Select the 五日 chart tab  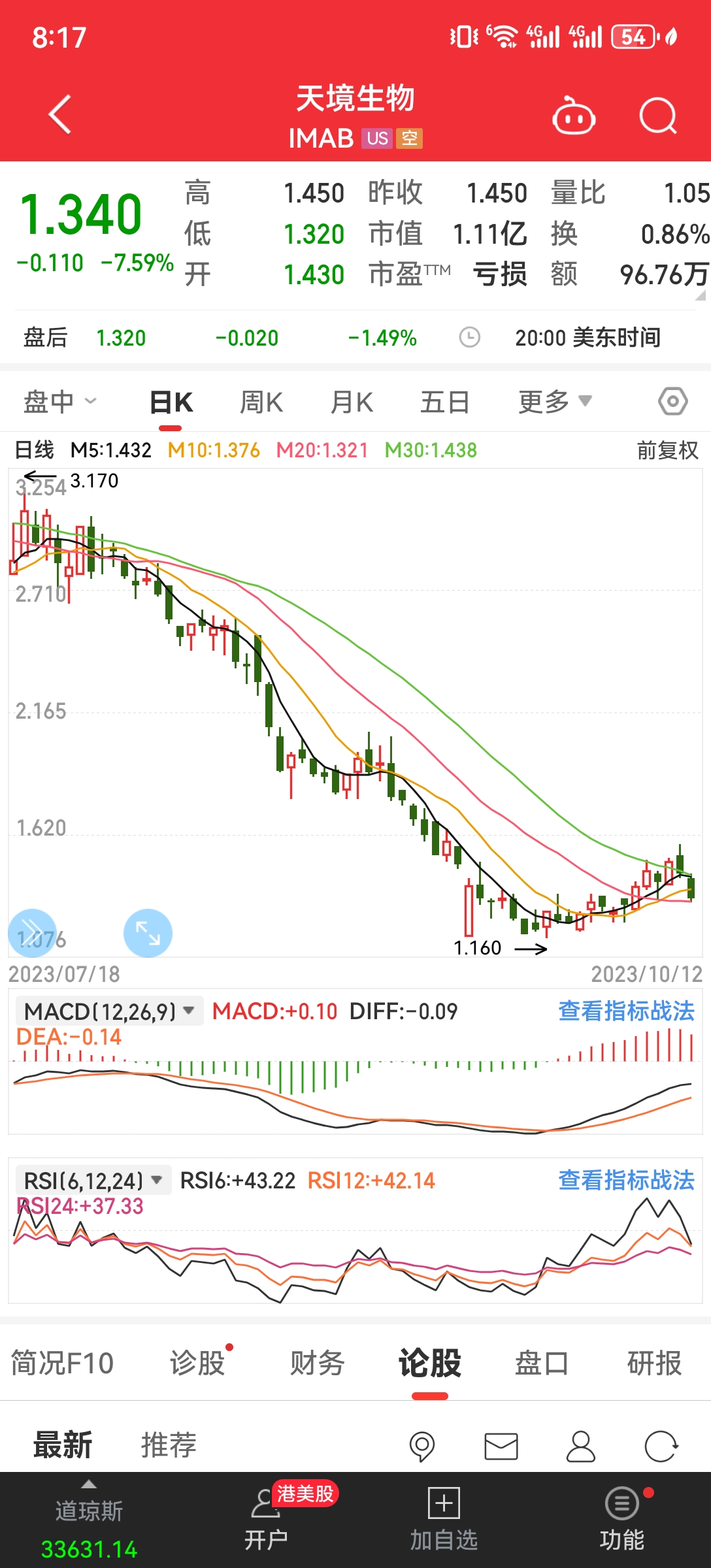pyautogui.click(x=444, y=402)
